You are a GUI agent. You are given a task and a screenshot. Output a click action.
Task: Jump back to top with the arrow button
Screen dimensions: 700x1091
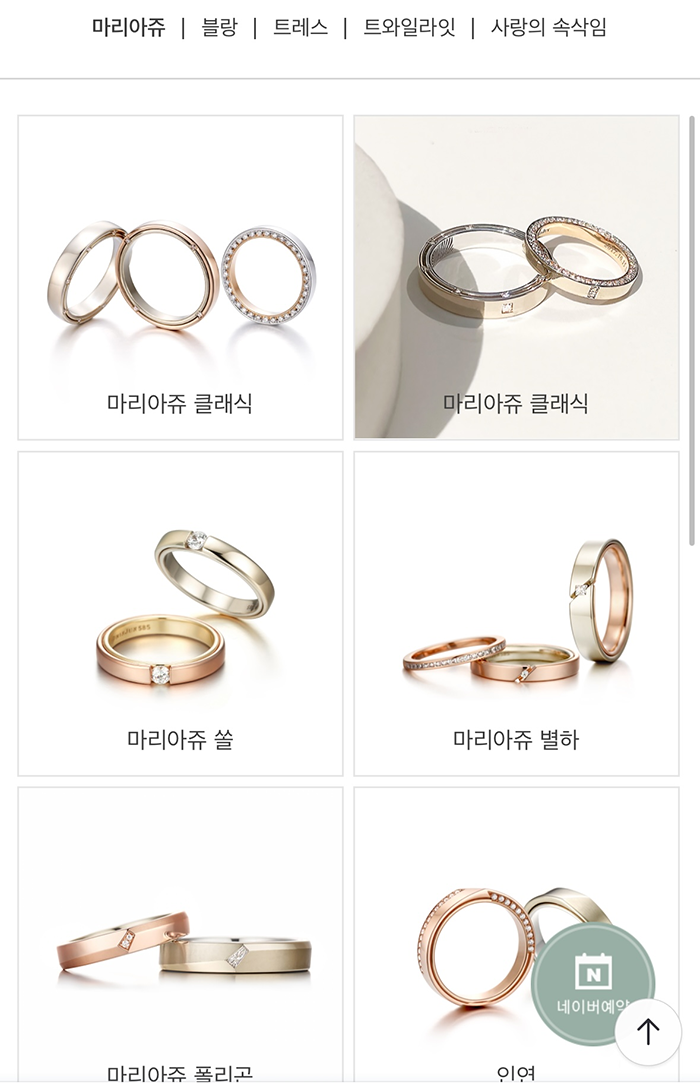pos(648,1031)
